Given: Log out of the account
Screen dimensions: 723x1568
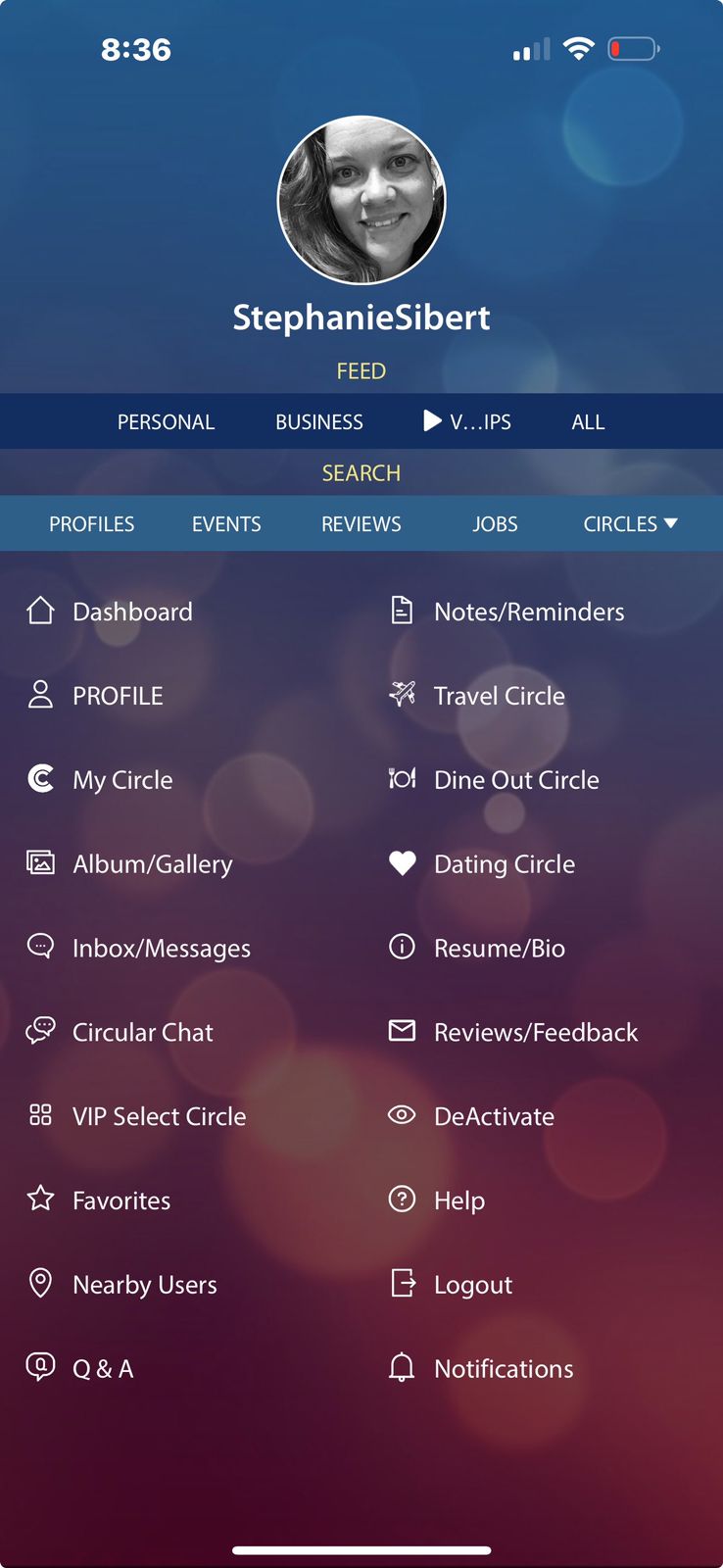Looking at the screenshot, I should pos(472,1285).
